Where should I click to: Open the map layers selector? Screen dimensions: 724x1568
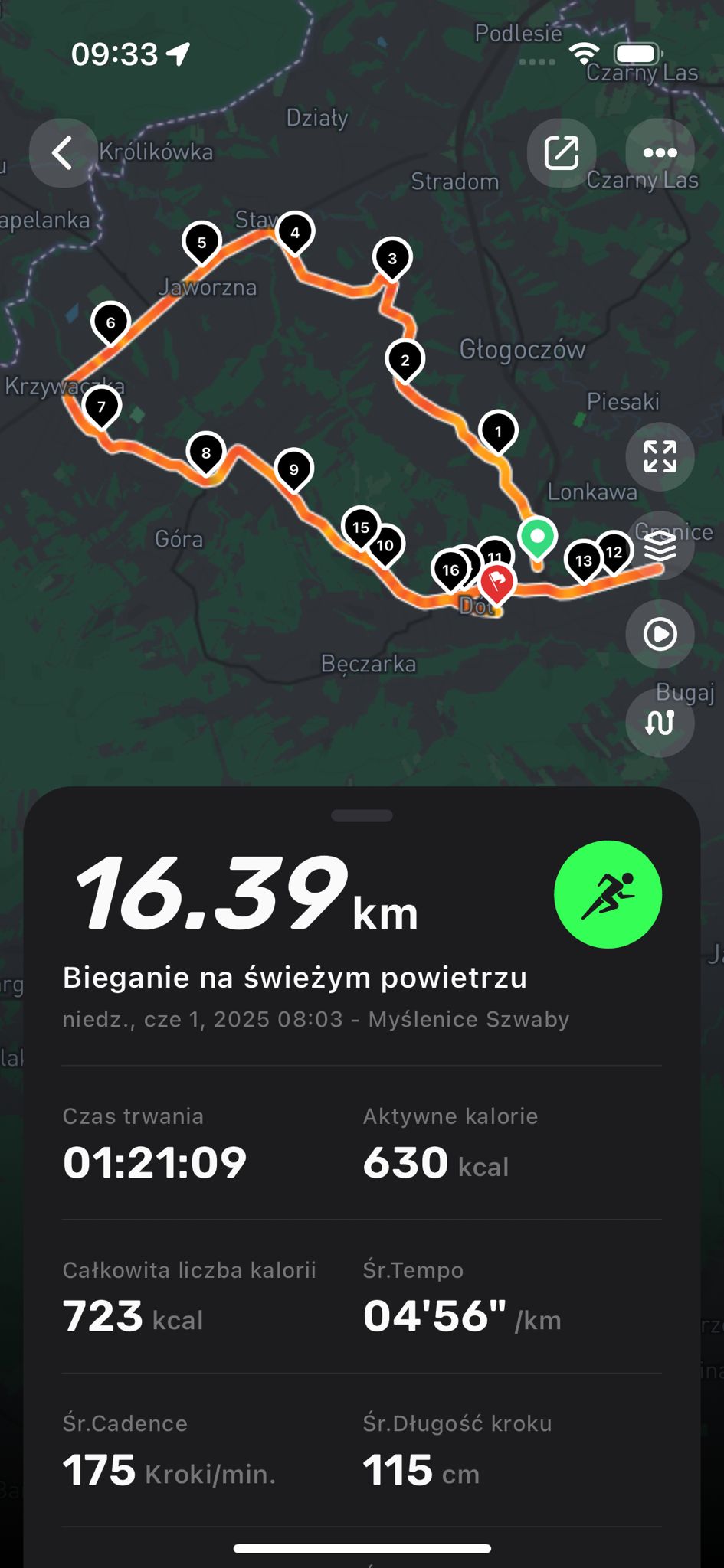coord(660,546)
